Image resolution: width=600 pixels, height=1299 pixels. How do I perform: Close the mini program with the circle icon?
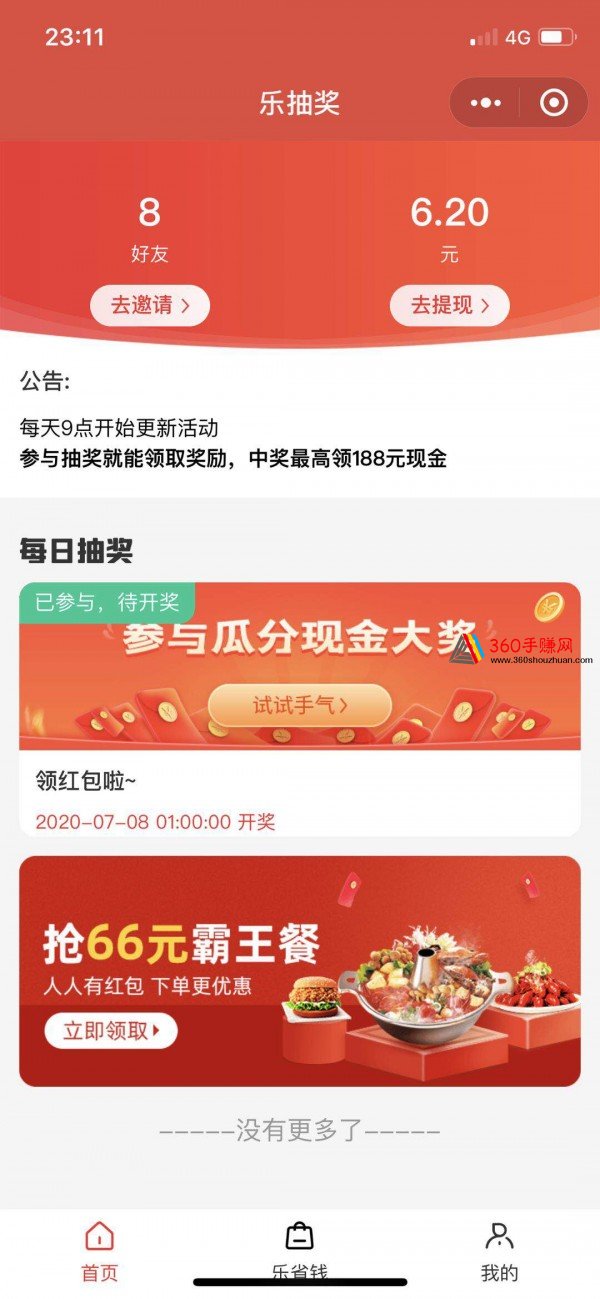(x=553, y=103)
